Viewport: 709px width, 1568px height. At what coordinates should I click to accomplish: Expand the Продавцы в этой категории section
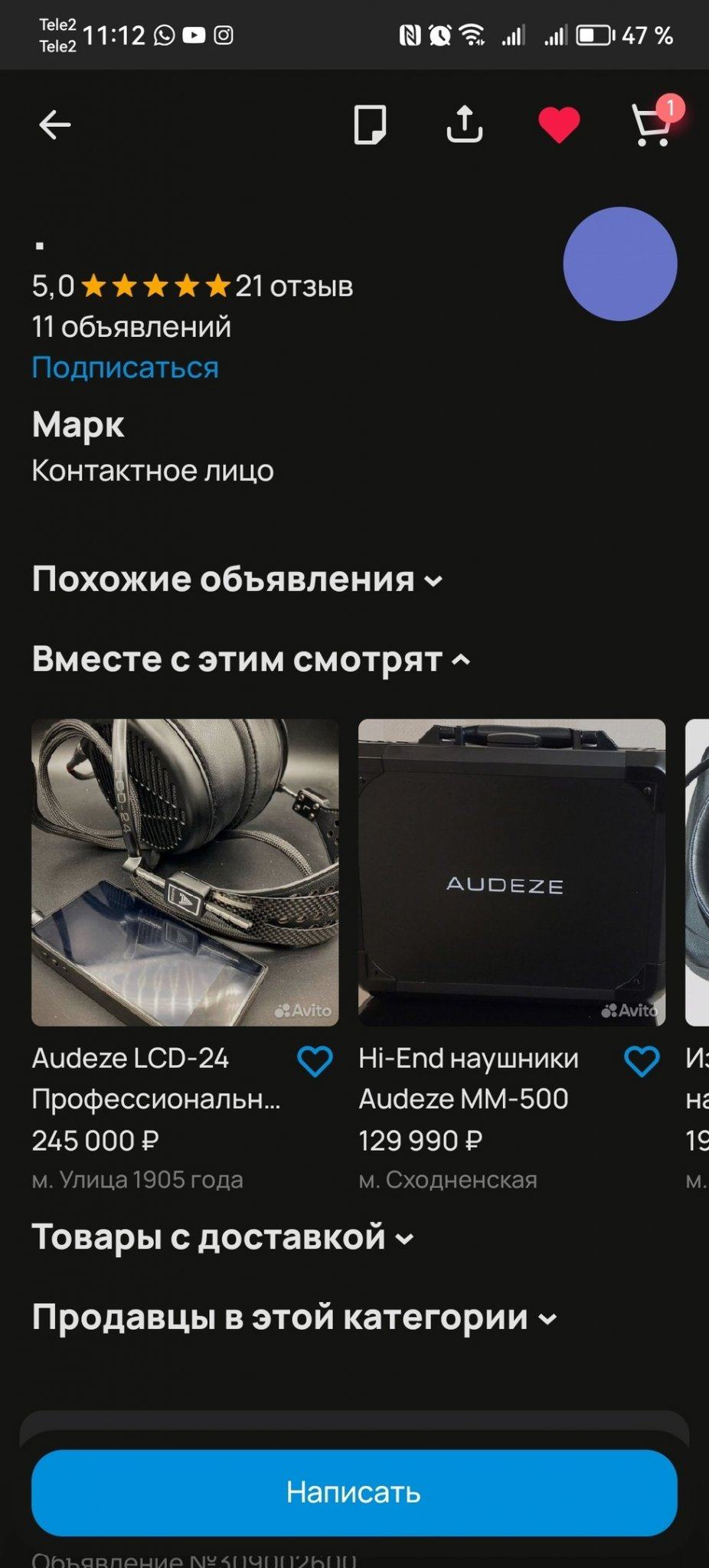click(295, 1318)
